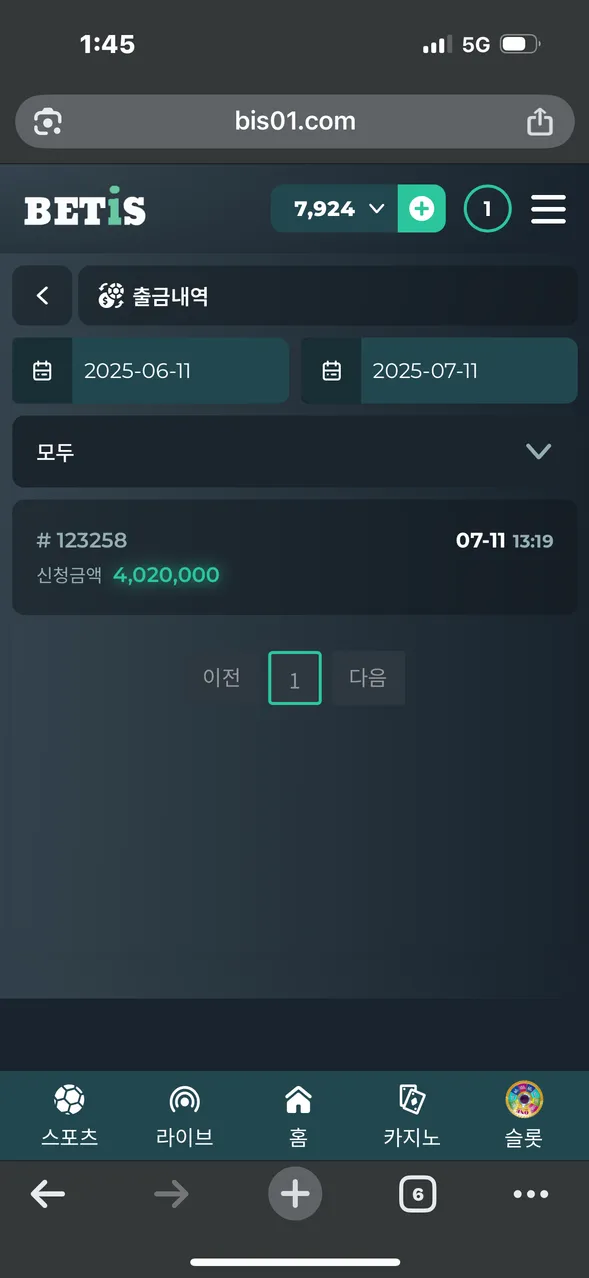Go to the 홈 tab
Screen dimensions: 589x1278
click(298, 1115)
